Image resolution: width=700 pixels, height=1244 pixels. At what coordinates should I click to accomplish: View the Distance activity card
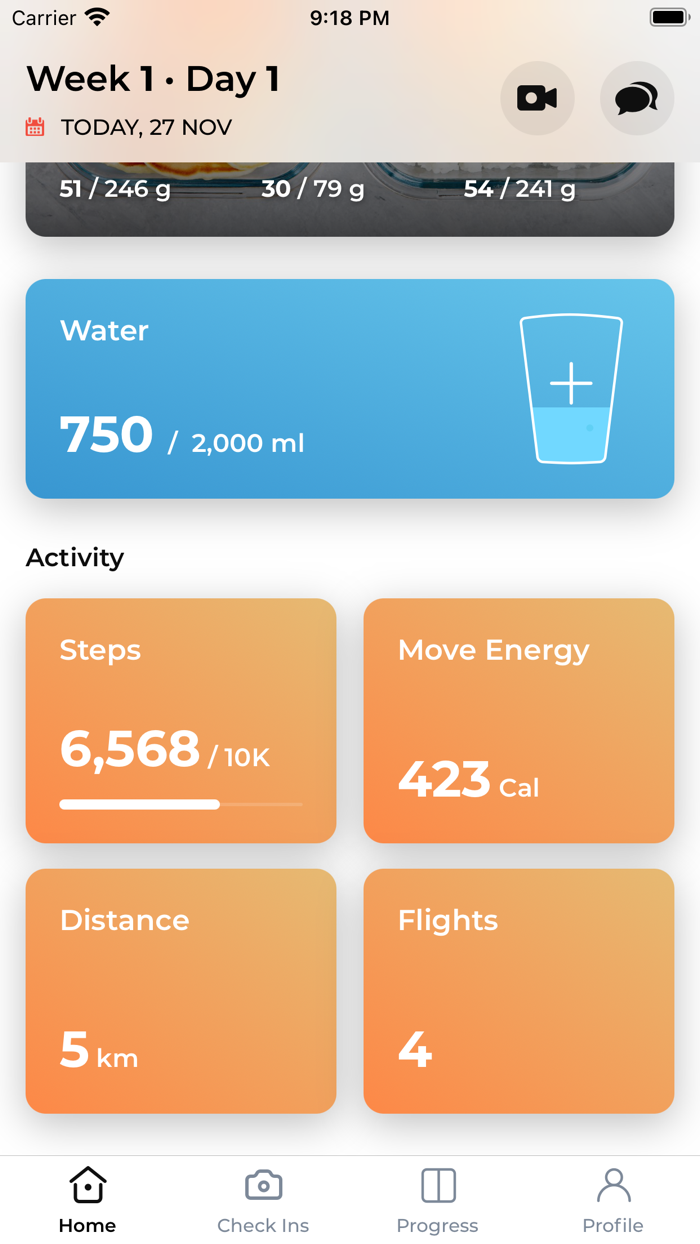181,990
